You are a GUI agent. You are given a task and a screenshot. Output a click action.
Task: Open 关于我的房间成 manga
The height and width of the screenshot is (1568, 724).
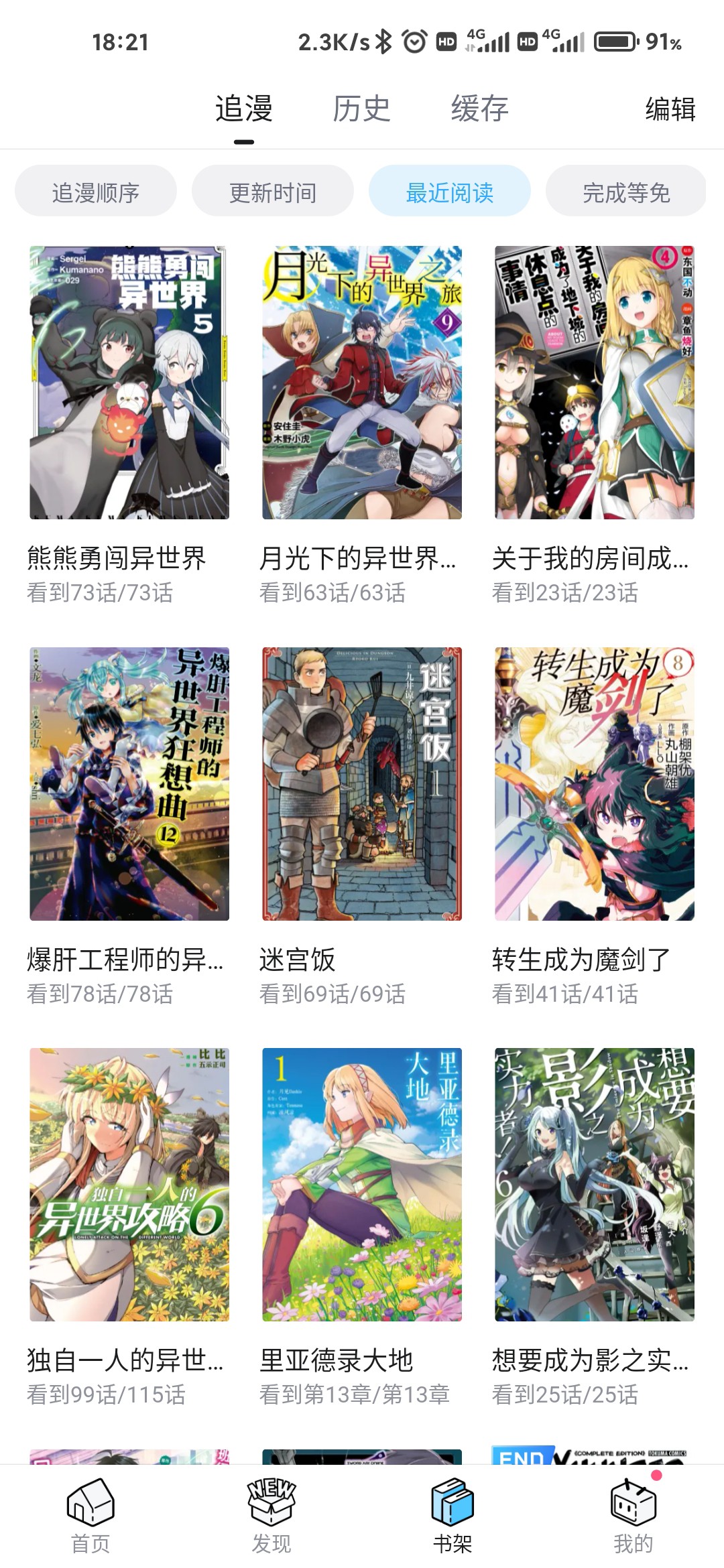tap(595, 383)
